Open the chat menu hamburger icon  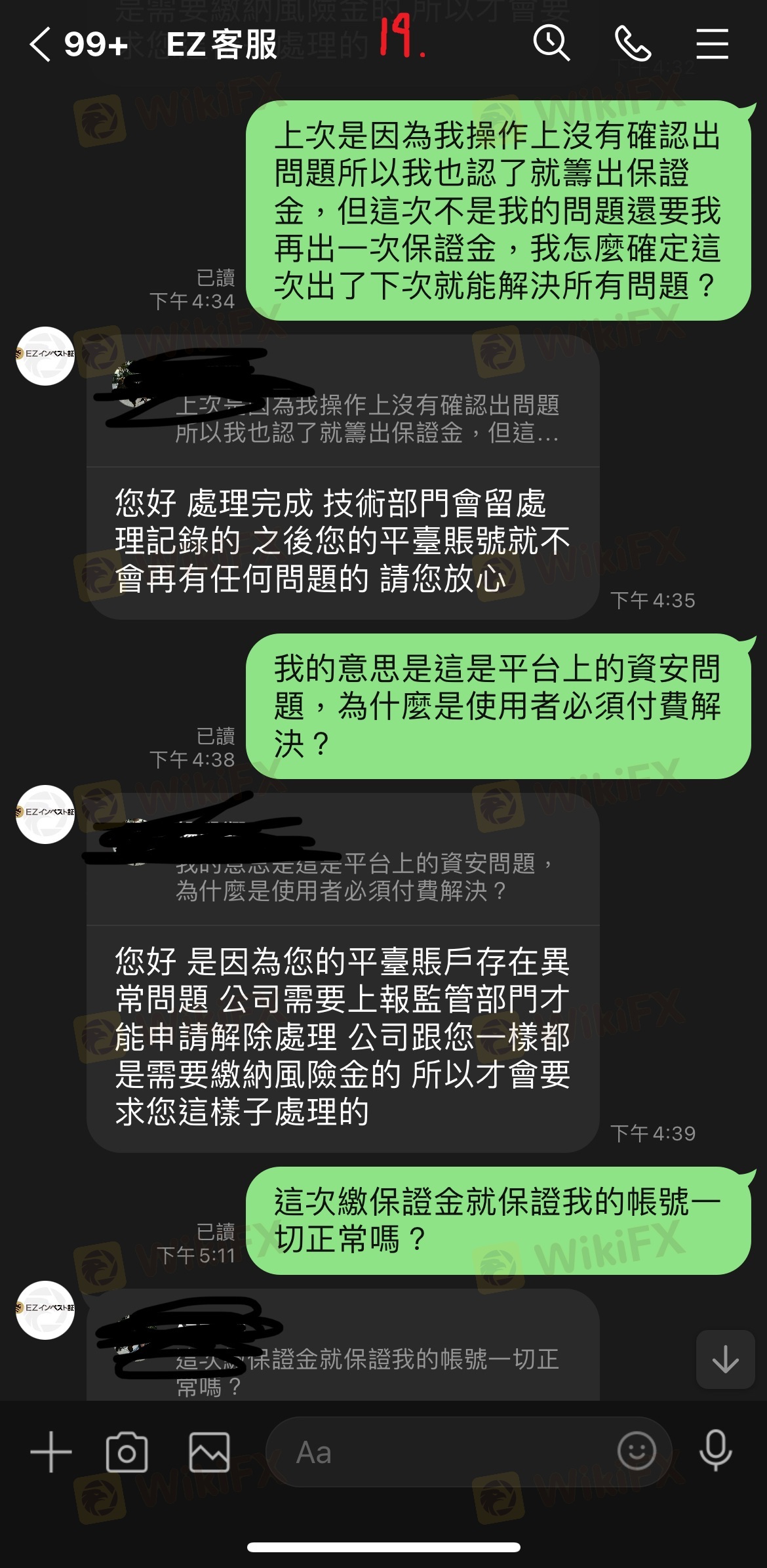[712, 44]
